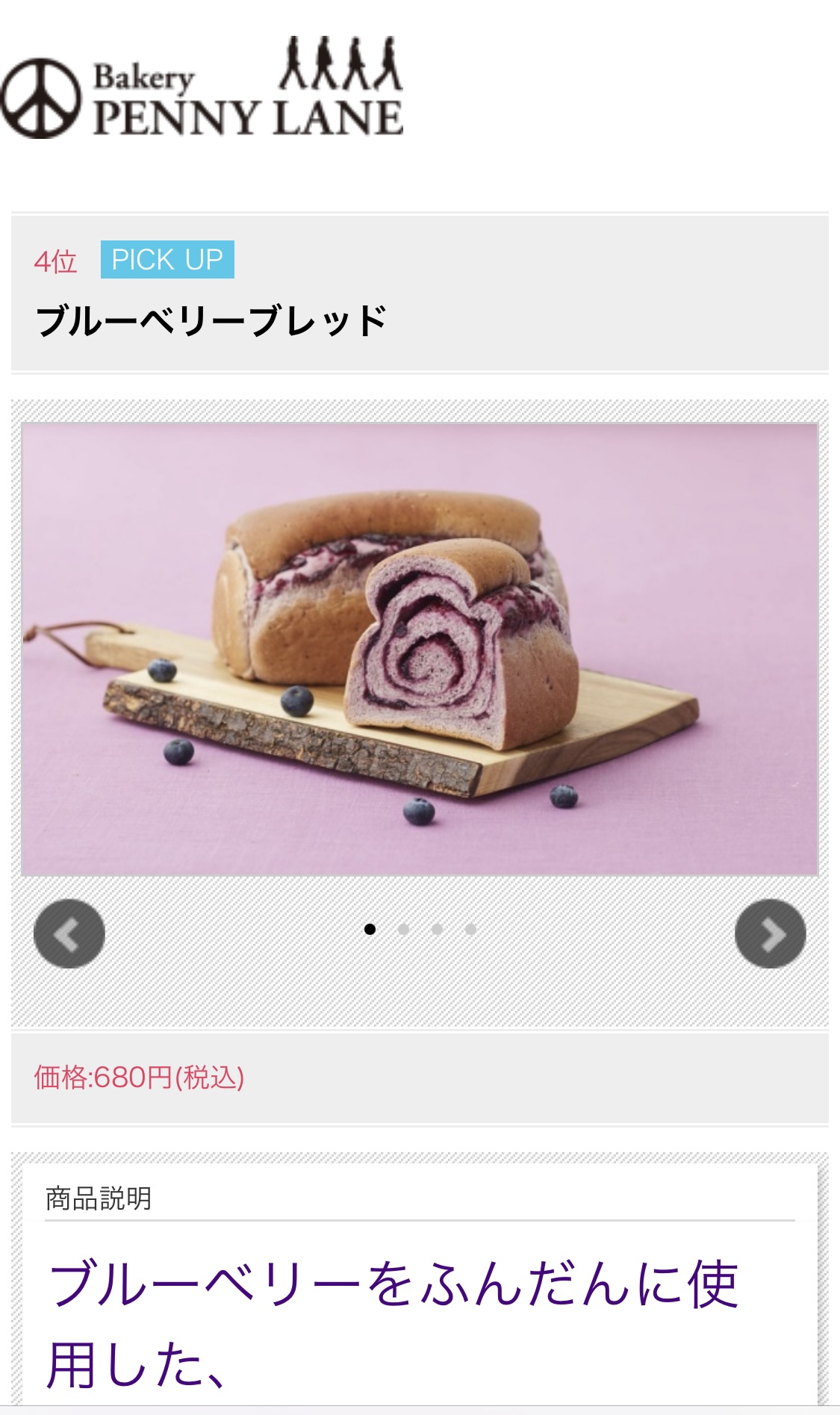Show the next product photo

771,933
